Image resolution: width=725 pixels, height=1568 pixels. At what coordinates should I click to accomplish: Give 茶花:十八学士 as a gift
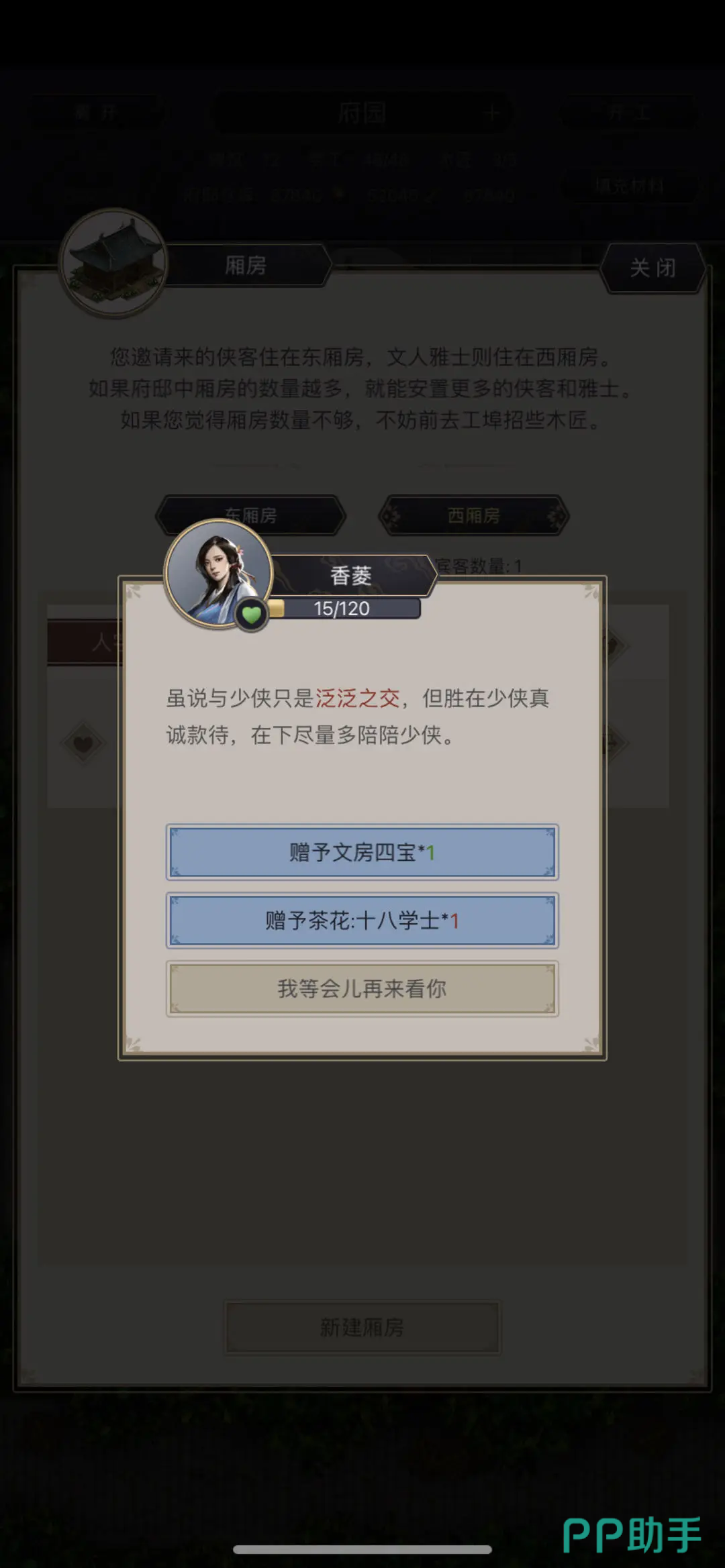point(362,921)
